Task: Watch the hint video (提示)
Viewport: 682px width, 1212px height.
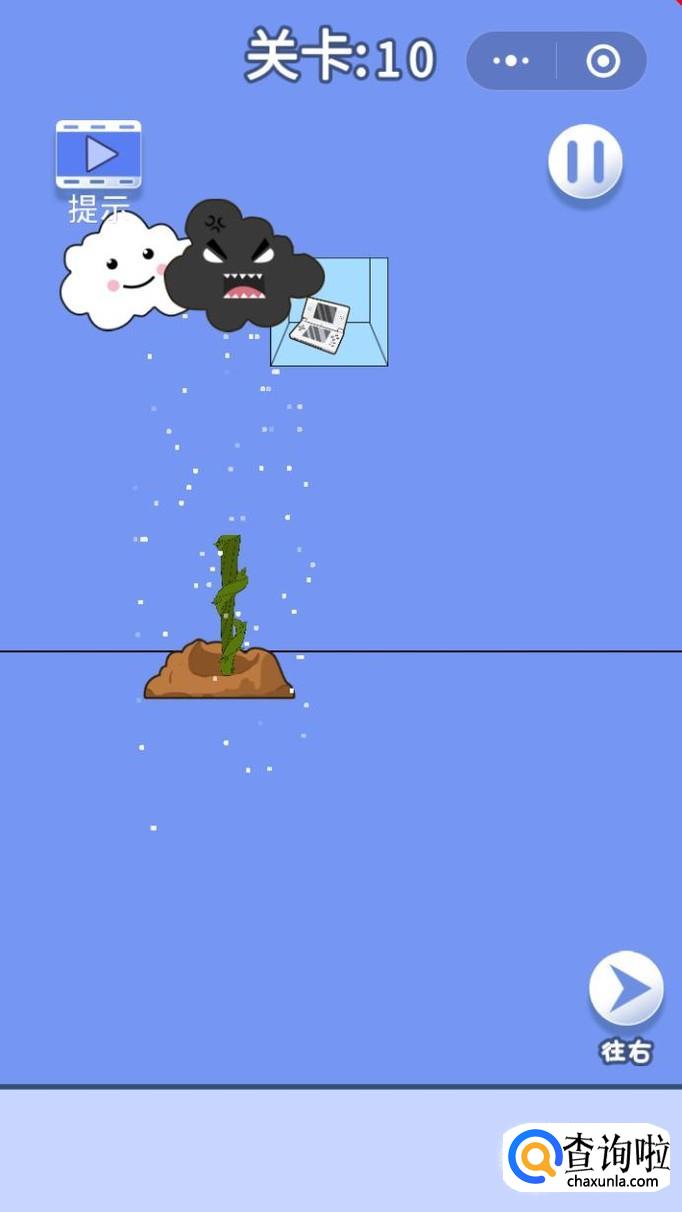Action: 98,155
